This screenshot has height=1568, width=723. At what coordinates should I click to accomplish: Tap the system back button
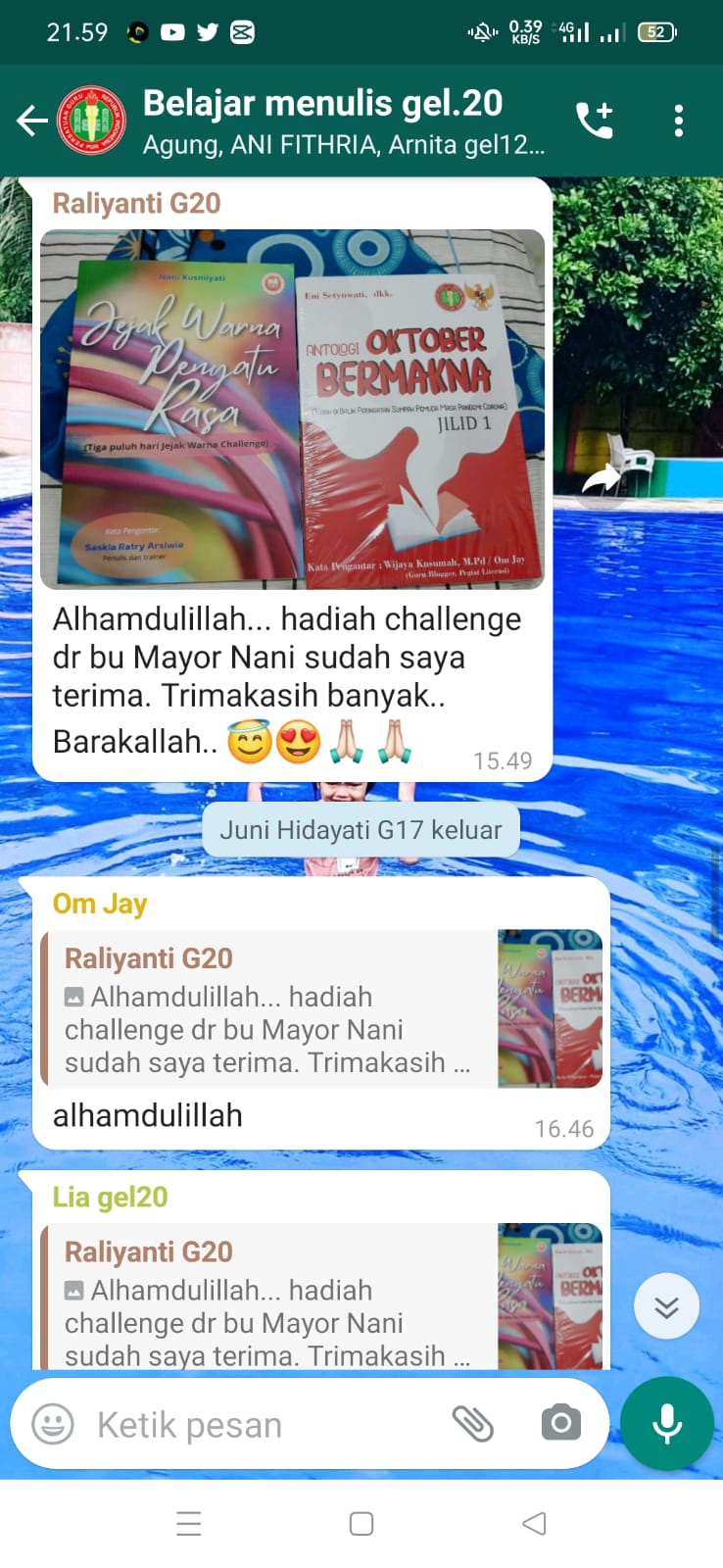pyautogui.click(x=534, y=1523)
